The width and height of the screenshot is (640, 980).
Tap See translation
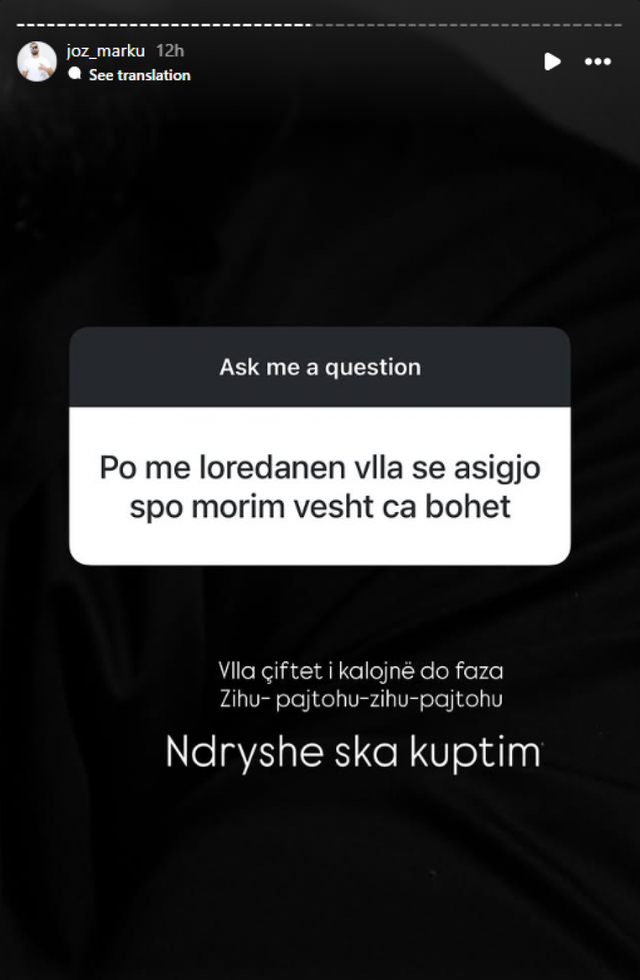(x=138, y=75)
